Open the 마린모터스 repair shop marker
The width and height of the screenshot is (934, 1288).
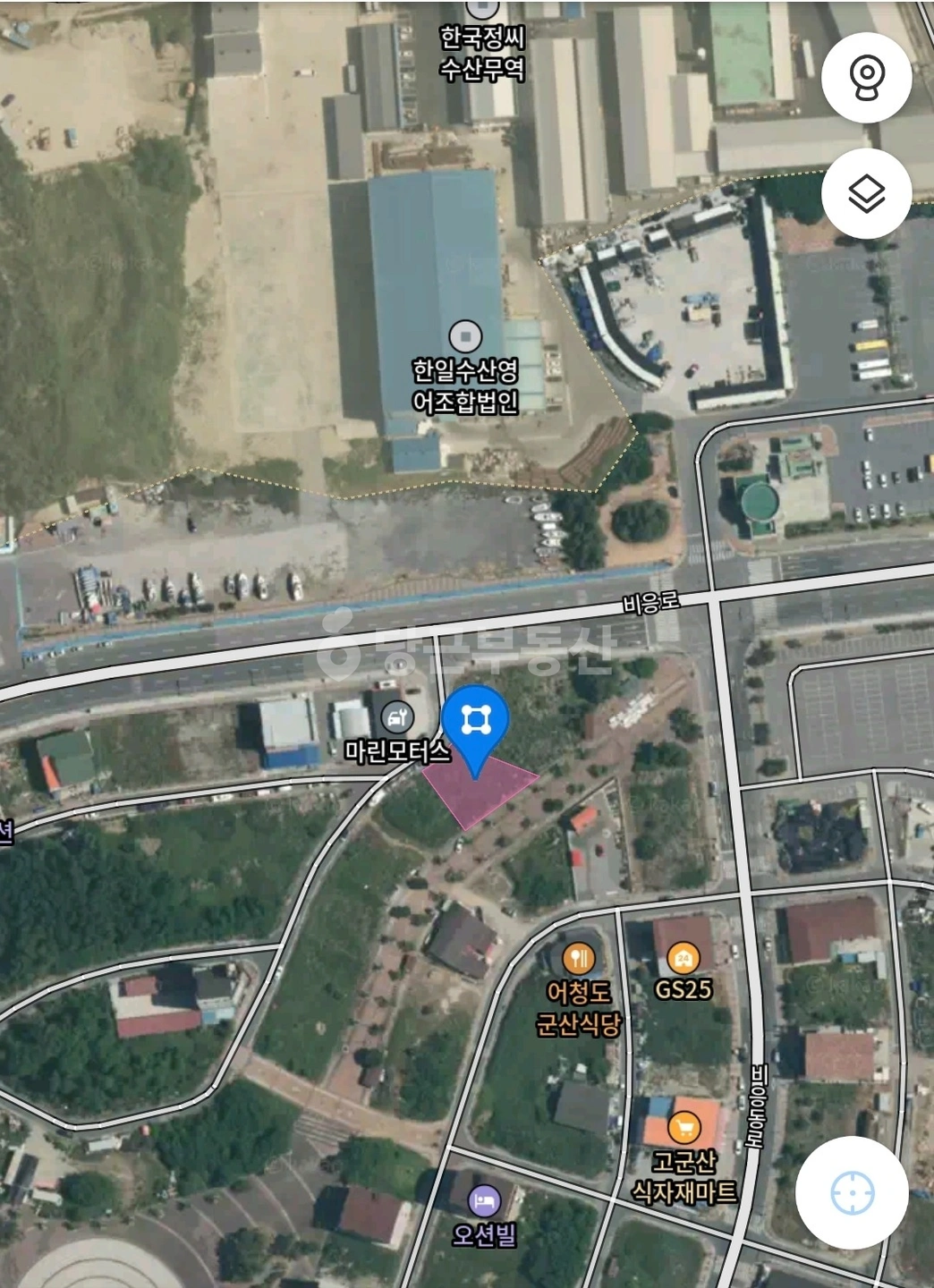[397, 716]
